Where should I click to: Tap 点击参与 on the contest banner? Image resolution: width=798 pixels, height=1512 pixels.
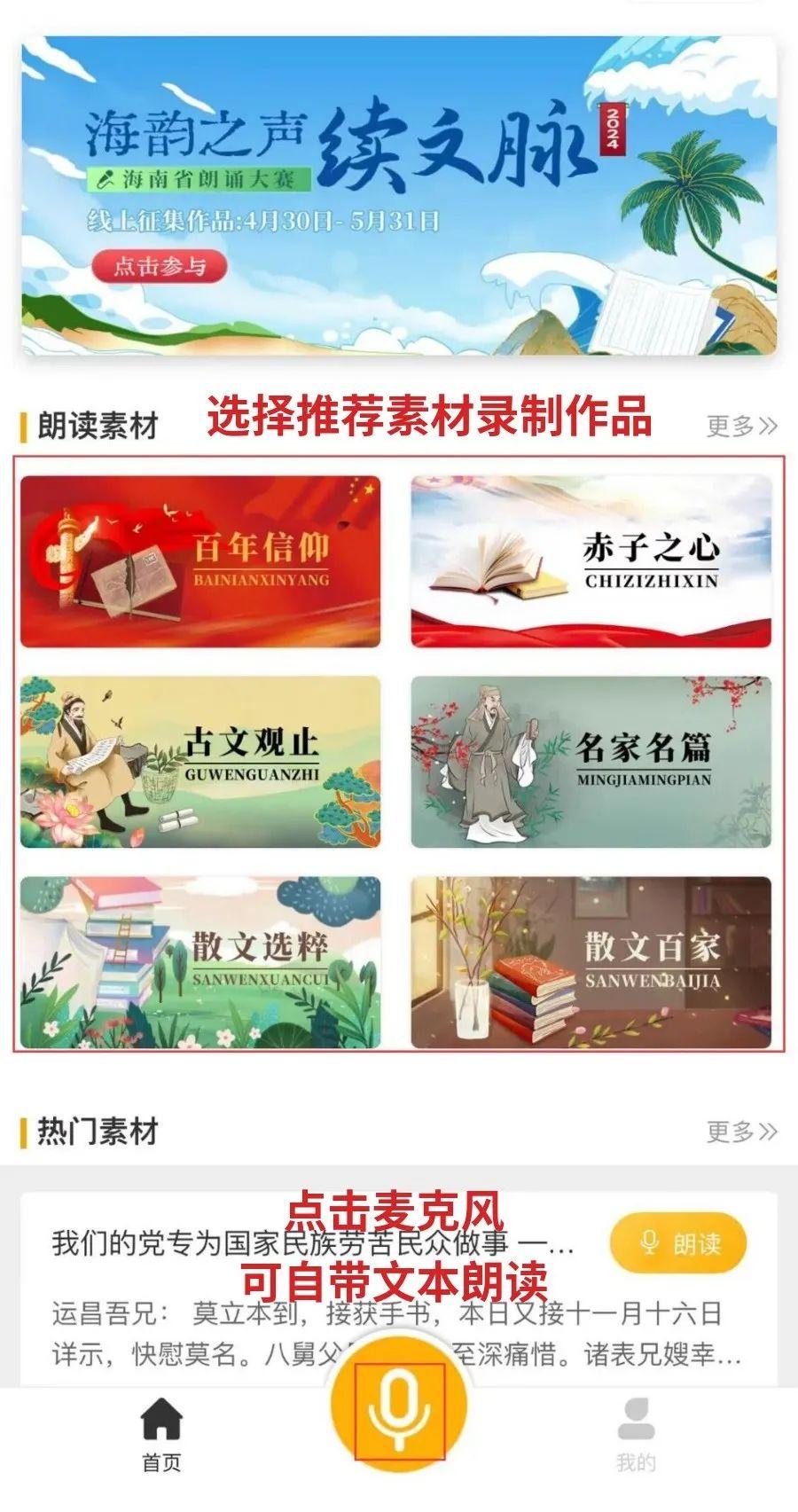pos(159,266)
